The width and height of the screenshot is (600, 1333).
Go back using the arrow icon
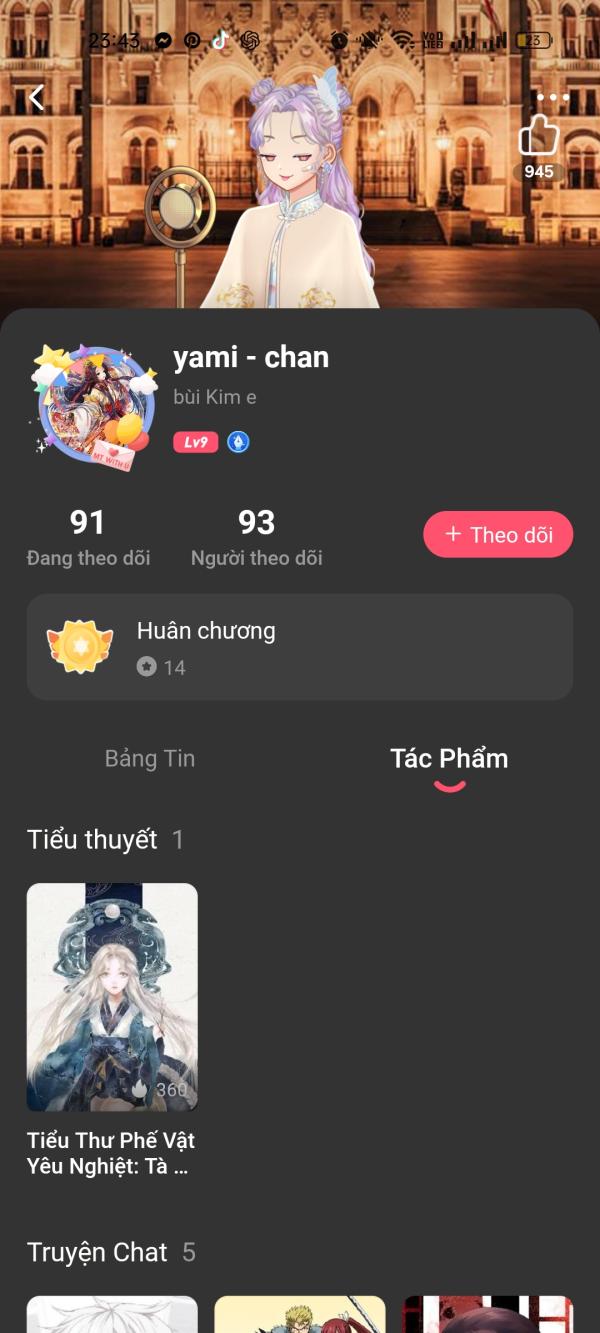pos(37,97)
